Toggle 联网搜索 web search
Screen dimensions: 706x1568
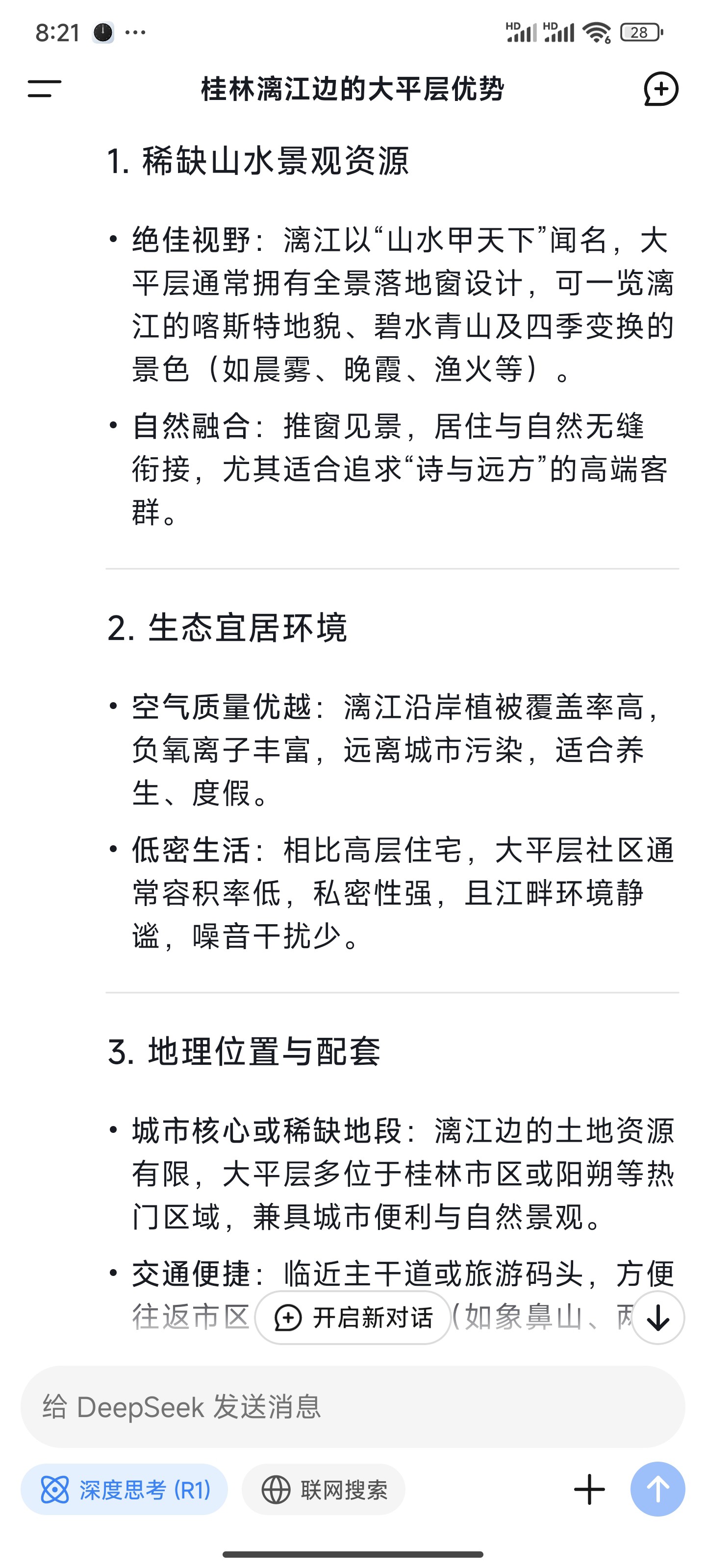coord(324,1490)
